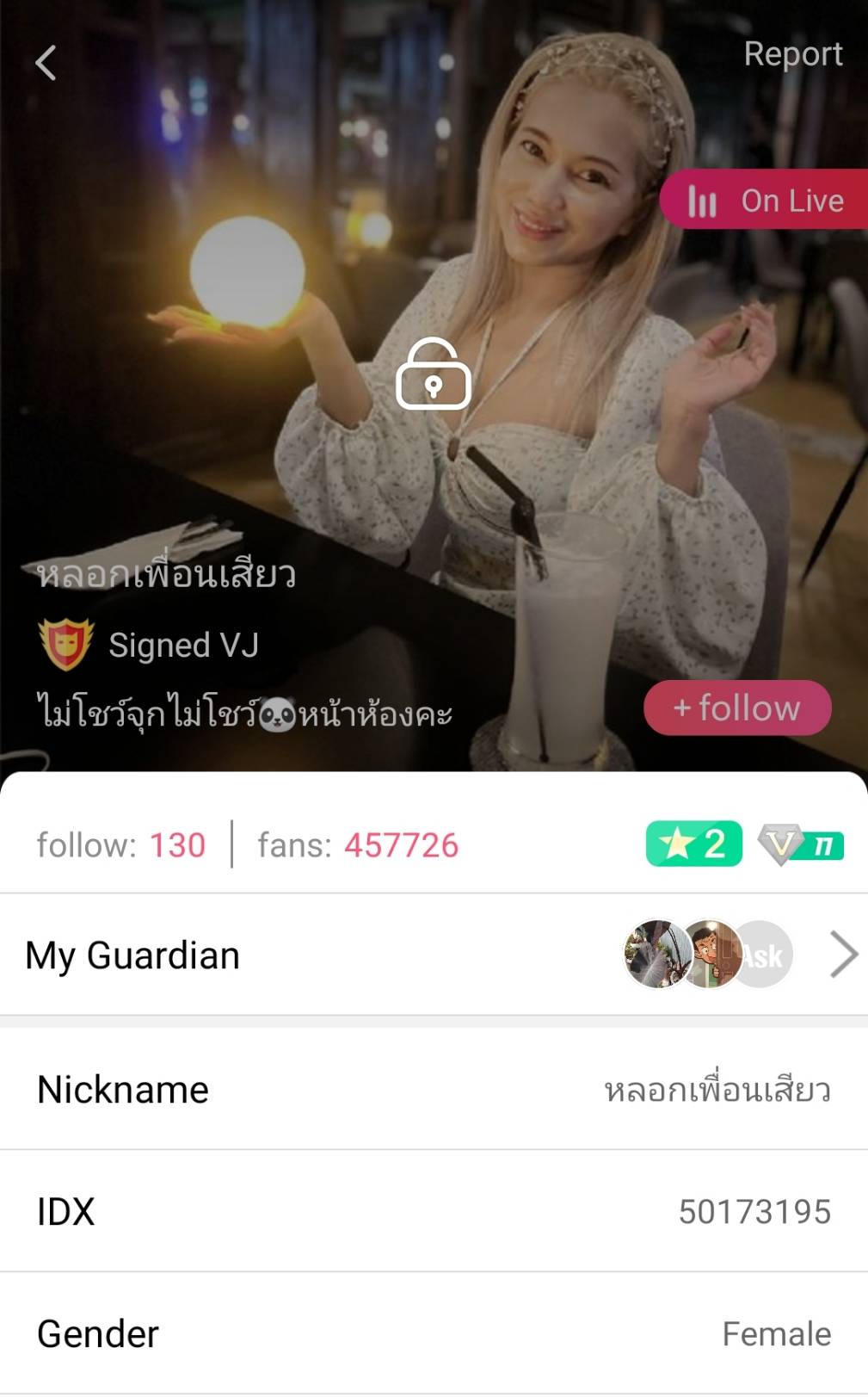The height and width of the screenshot is (1397, 868).
Task: Tap the Ask guardian placeholder circle
Action: pyautogui.click(x=762, y=955)
